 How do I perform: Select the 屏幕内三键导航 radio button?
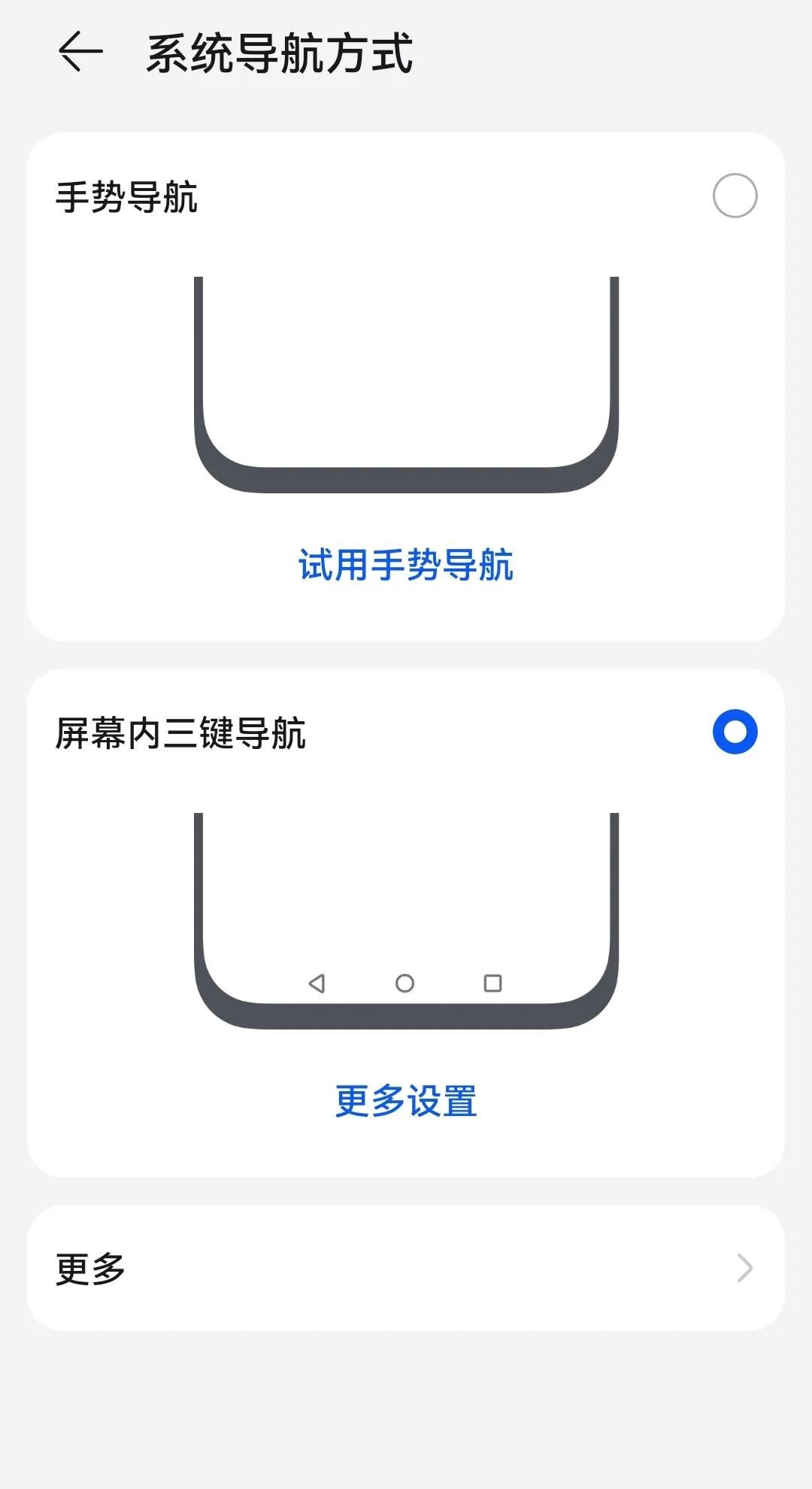(735, 732)
